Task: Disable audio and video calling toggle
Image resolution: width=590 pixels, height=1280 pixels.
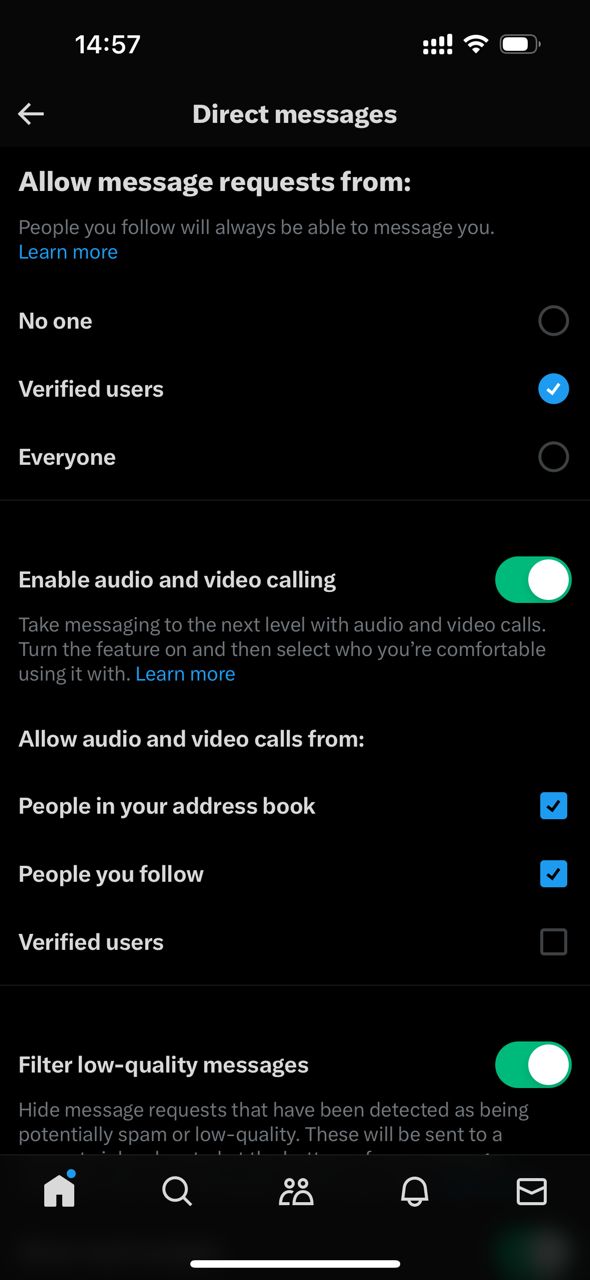Action: [x=533, y=580]
